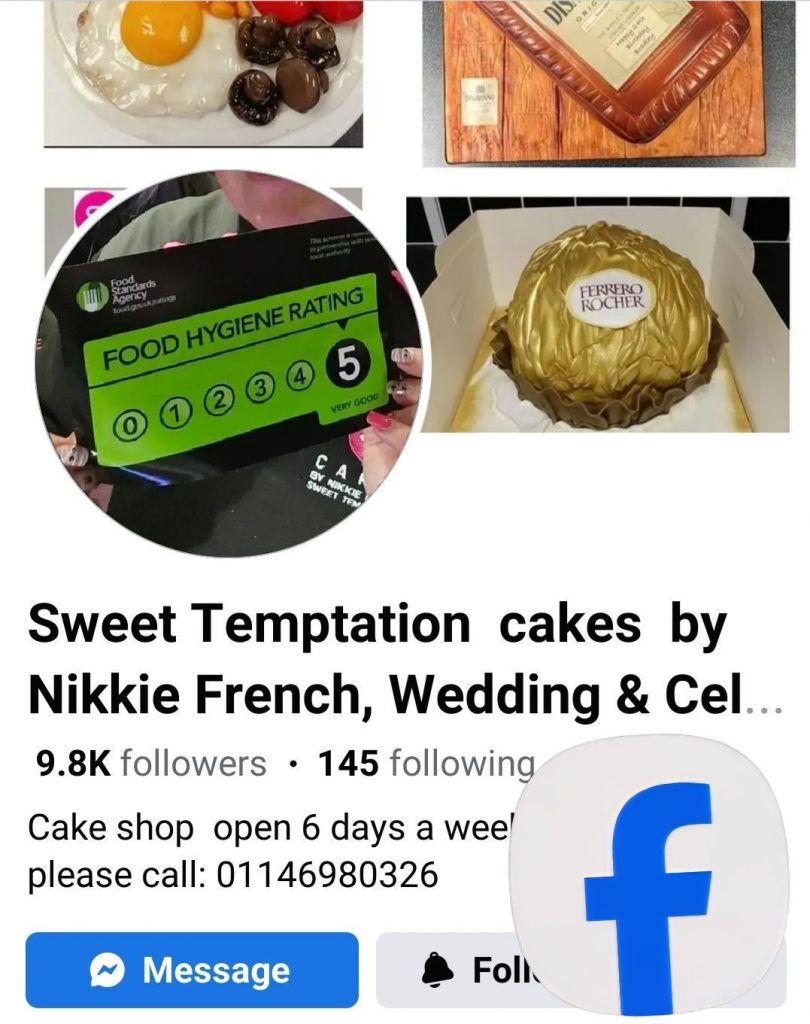Image resolution: width=810 pixels, height=1024 pixels.
Task: View the 9.8K followers list
Action: pos(151,765)
